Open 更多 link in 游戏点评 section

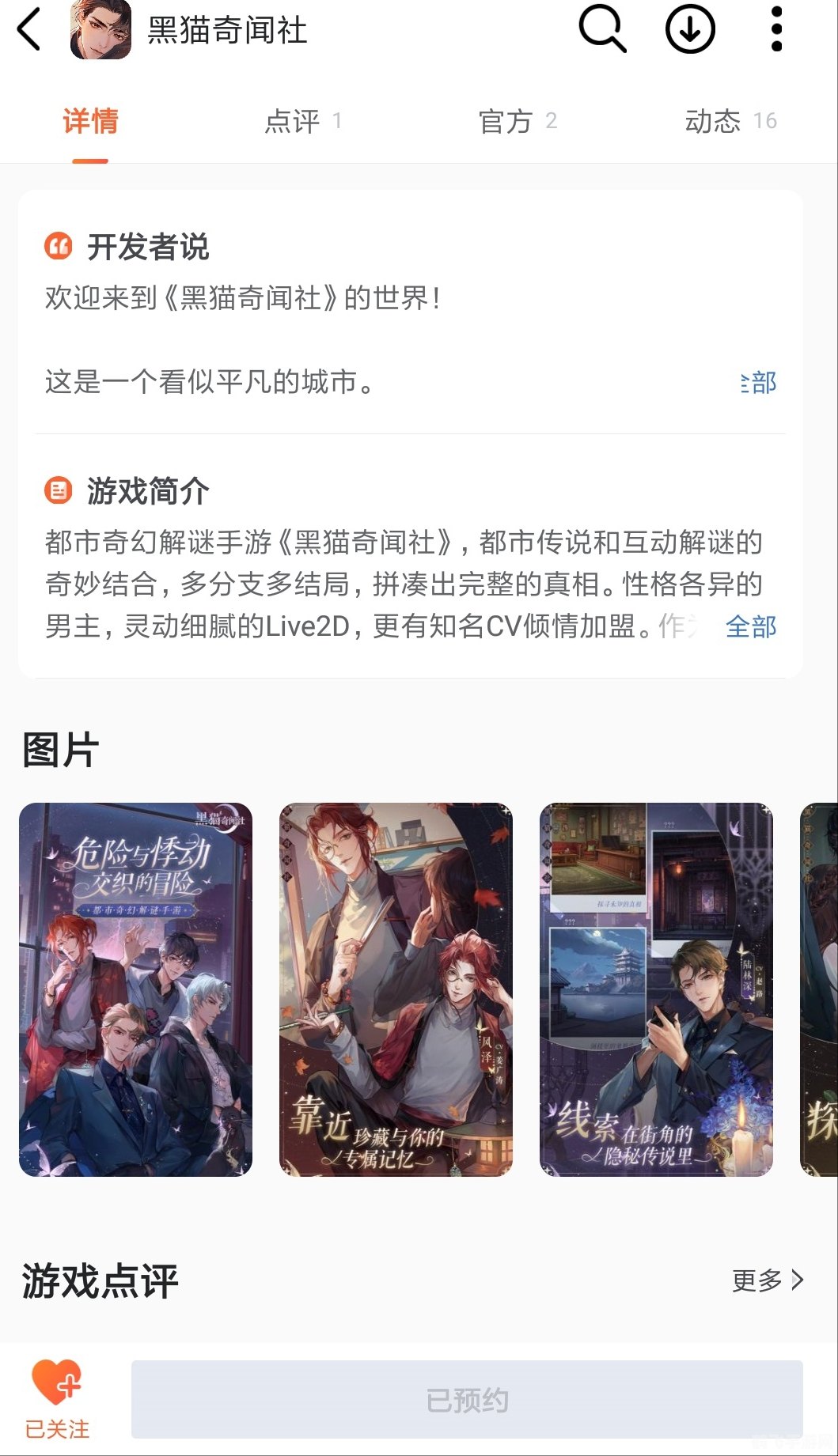click(756, 1279)
